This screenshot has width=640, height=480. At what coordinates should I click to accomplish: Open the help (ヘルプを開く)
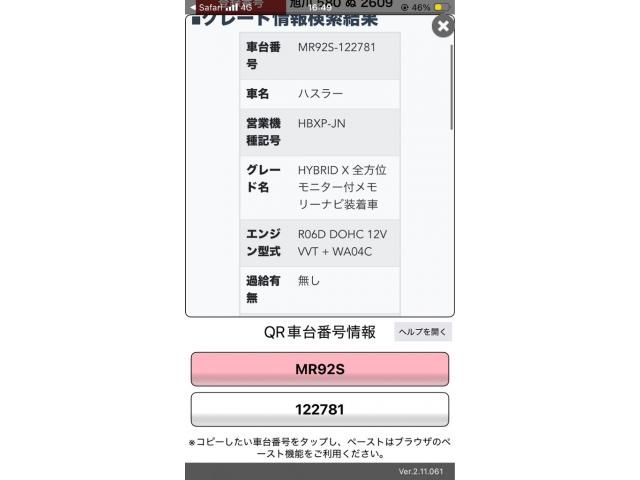(x=423, y=332)
